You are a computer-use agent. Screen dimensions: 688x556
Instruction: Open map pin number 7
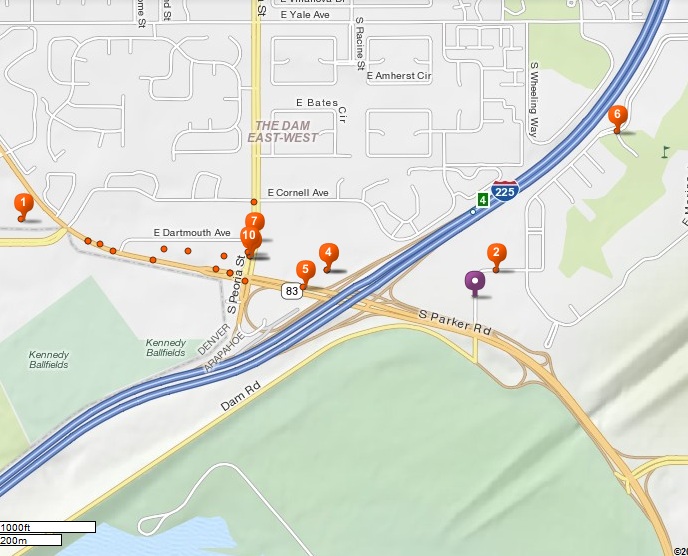click(255, 222)
